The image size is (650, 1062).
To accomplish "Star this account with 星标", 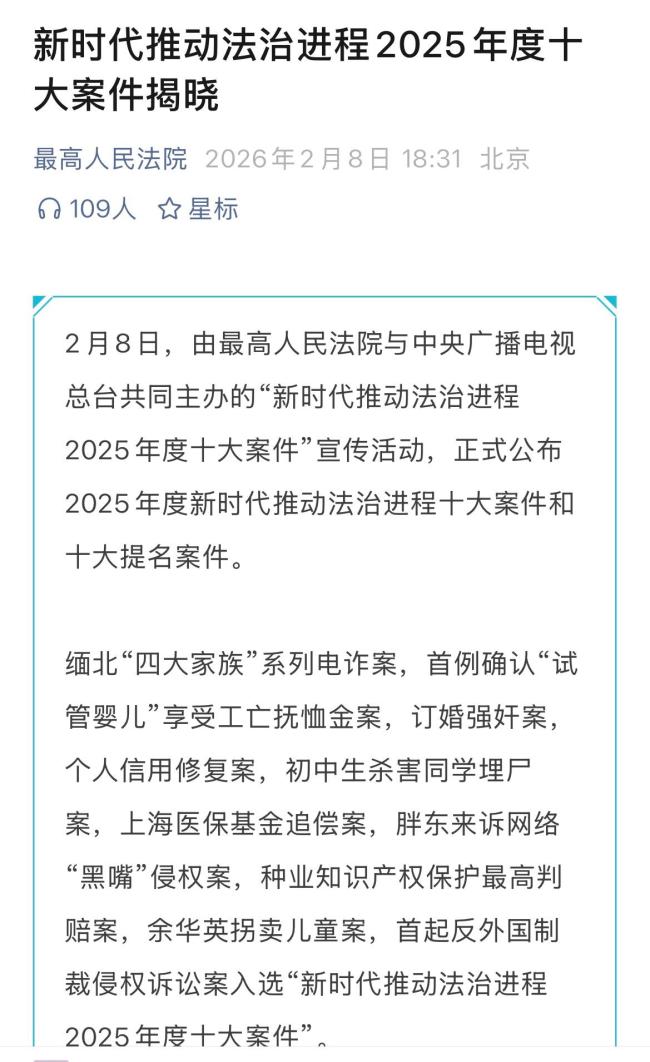I will click(x=199, y=209).
